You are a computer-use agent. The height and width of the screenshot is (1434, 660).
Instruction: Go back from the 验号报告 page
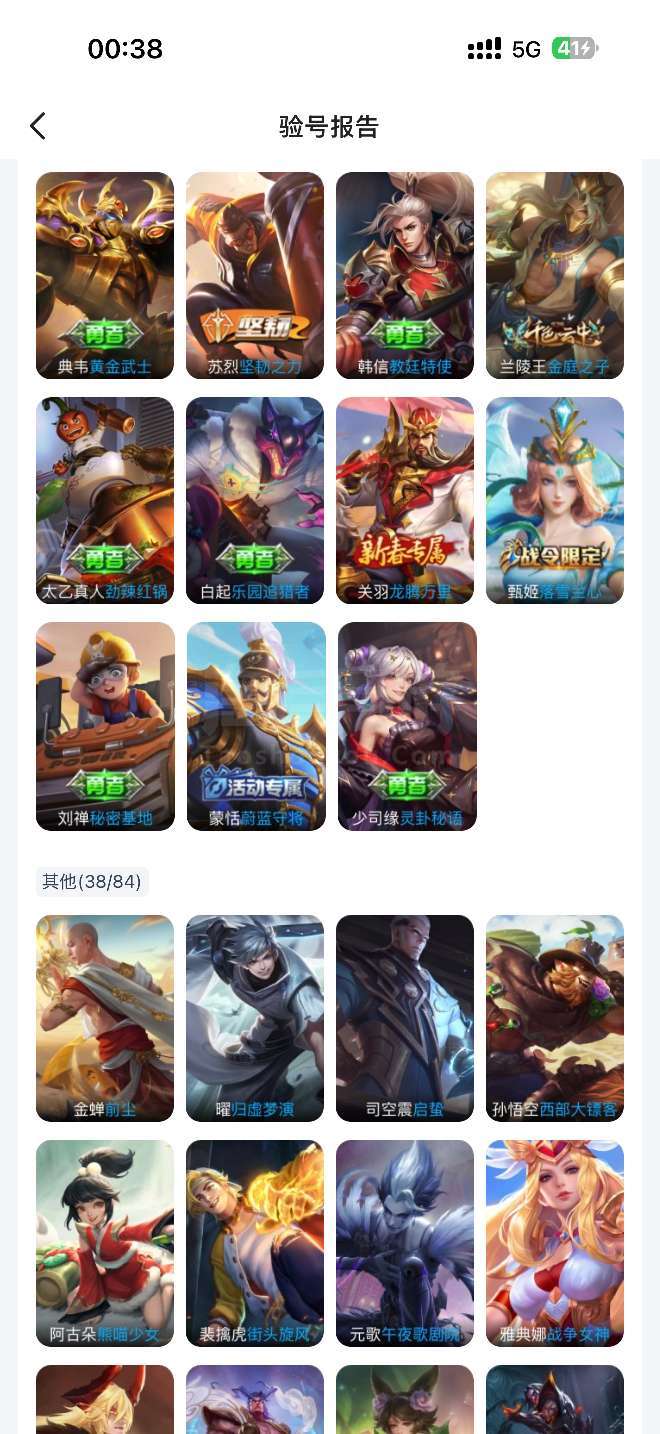(x=38, y=126)
